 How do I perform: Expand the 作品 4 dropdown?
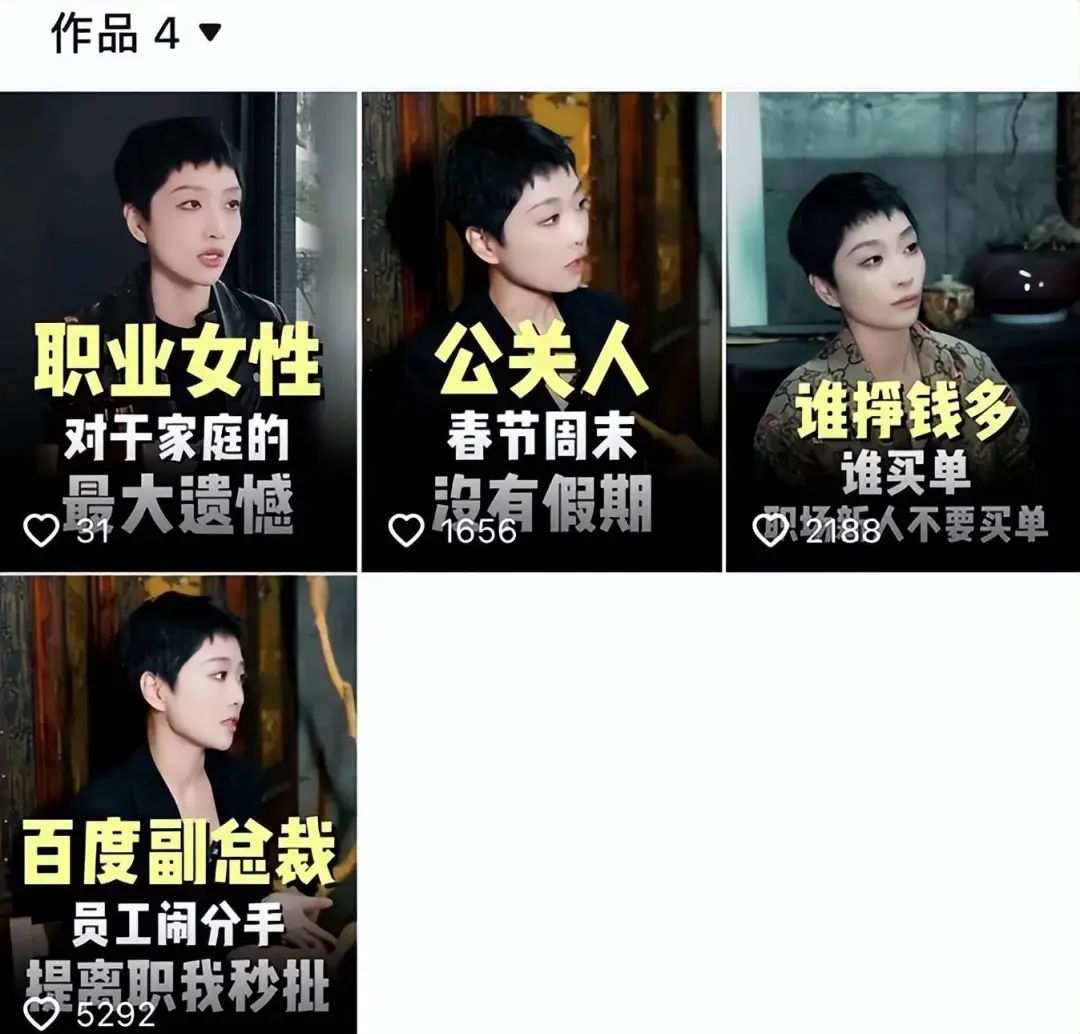(x=209, y=34)
